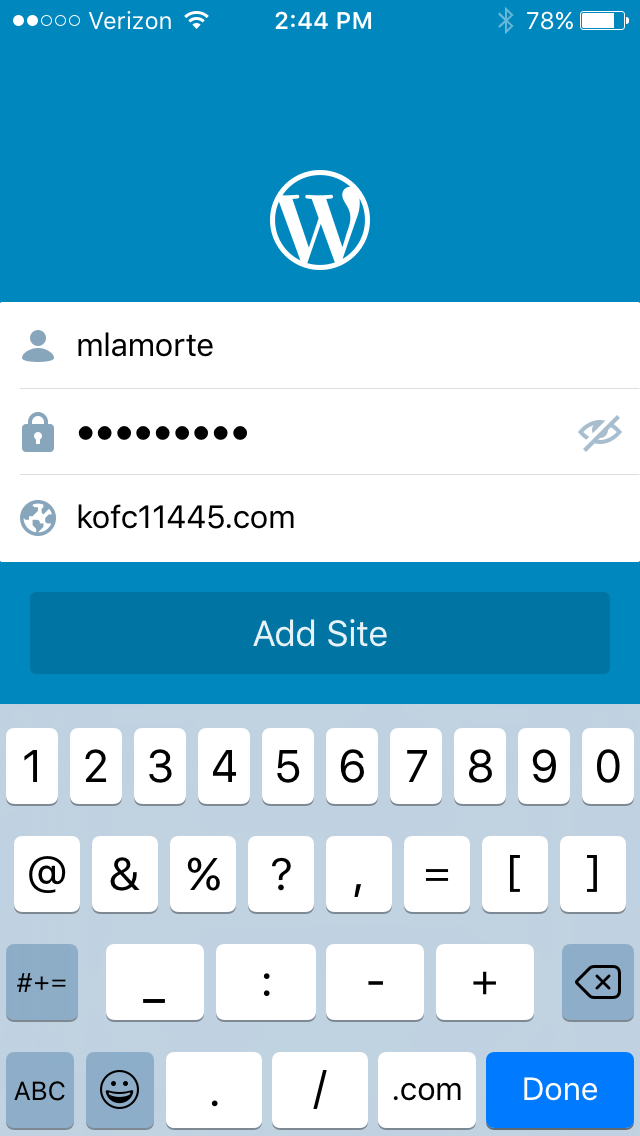The width and height of the screenshot is (640, 1136).
Task: Reveal the hidden password
Action: click(600, 432)
